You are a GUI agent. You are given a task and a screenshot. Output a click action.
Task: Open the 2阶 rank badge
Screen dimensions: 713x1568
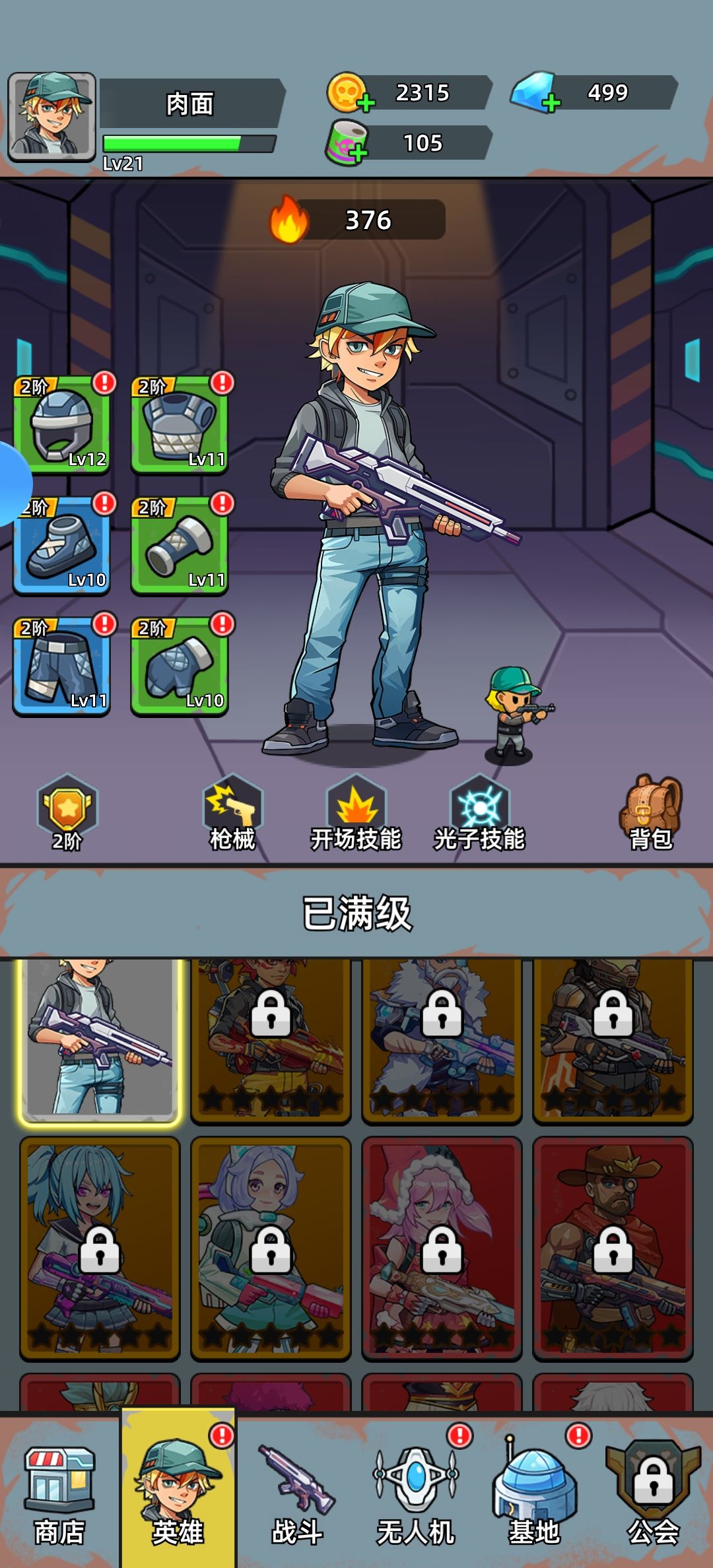pos(67,812)
